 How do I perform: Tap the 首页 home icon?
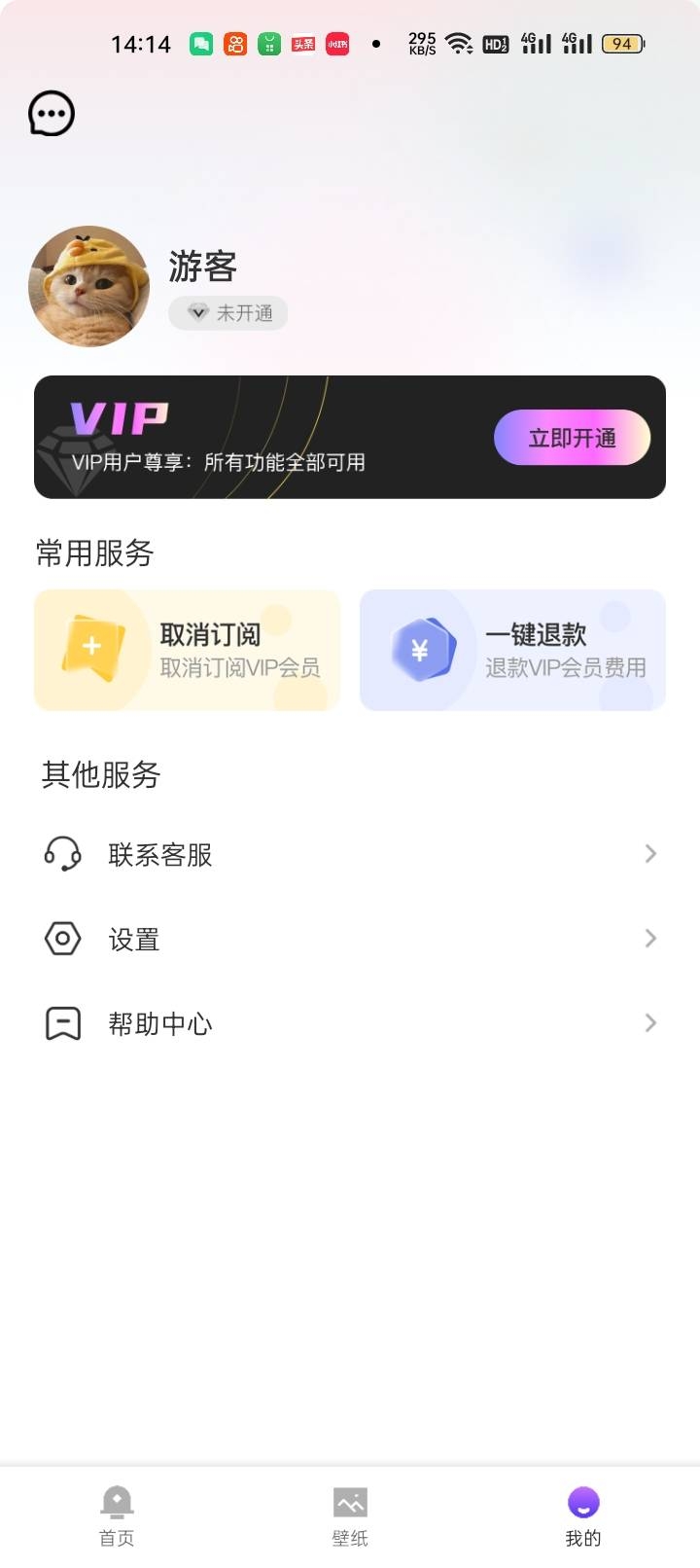[x=116, y=1503]
